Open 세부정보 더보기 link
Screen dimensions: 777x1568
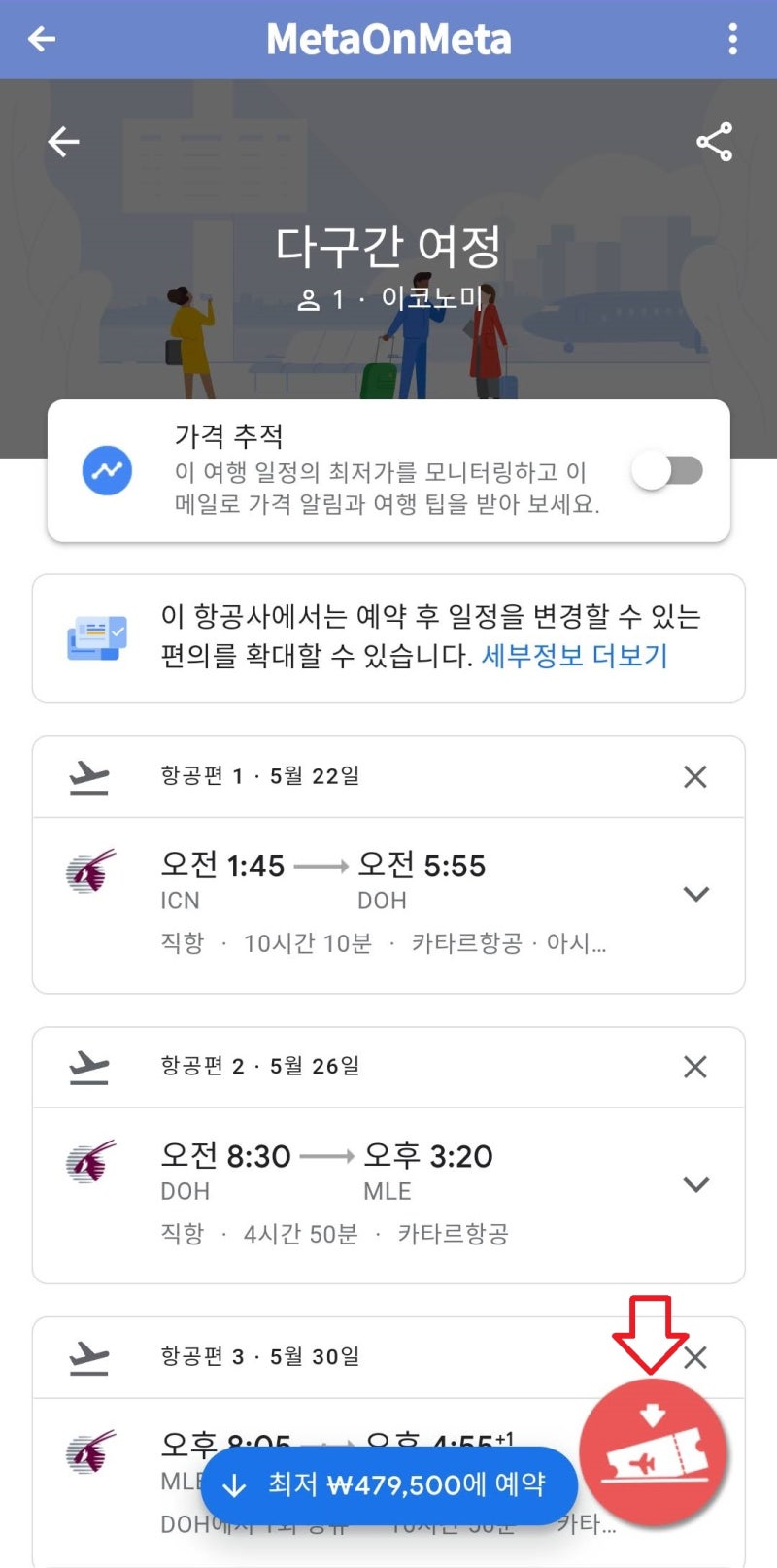572,656
